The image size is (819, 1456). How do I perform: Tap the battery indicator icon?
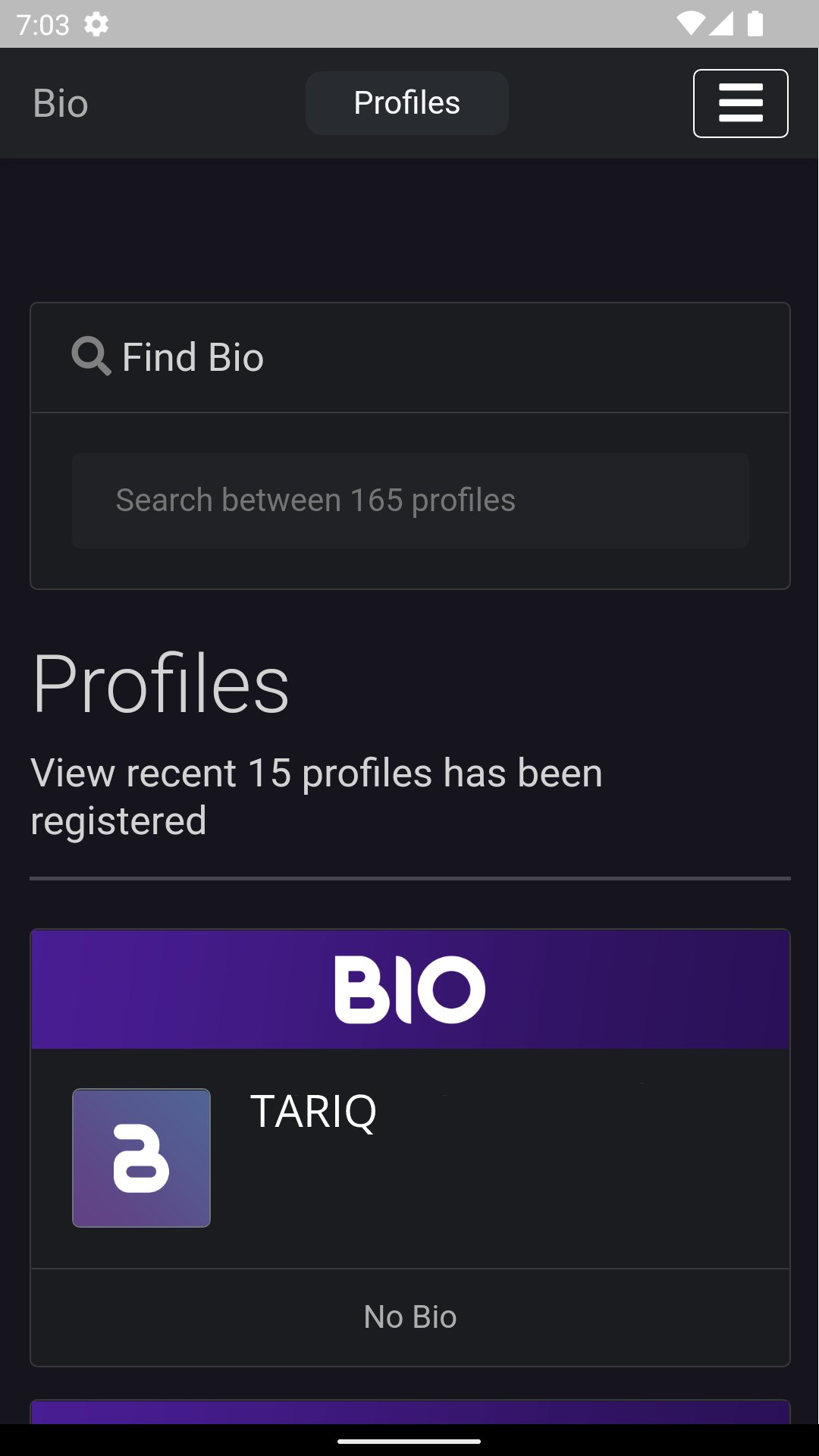[756, 24]
